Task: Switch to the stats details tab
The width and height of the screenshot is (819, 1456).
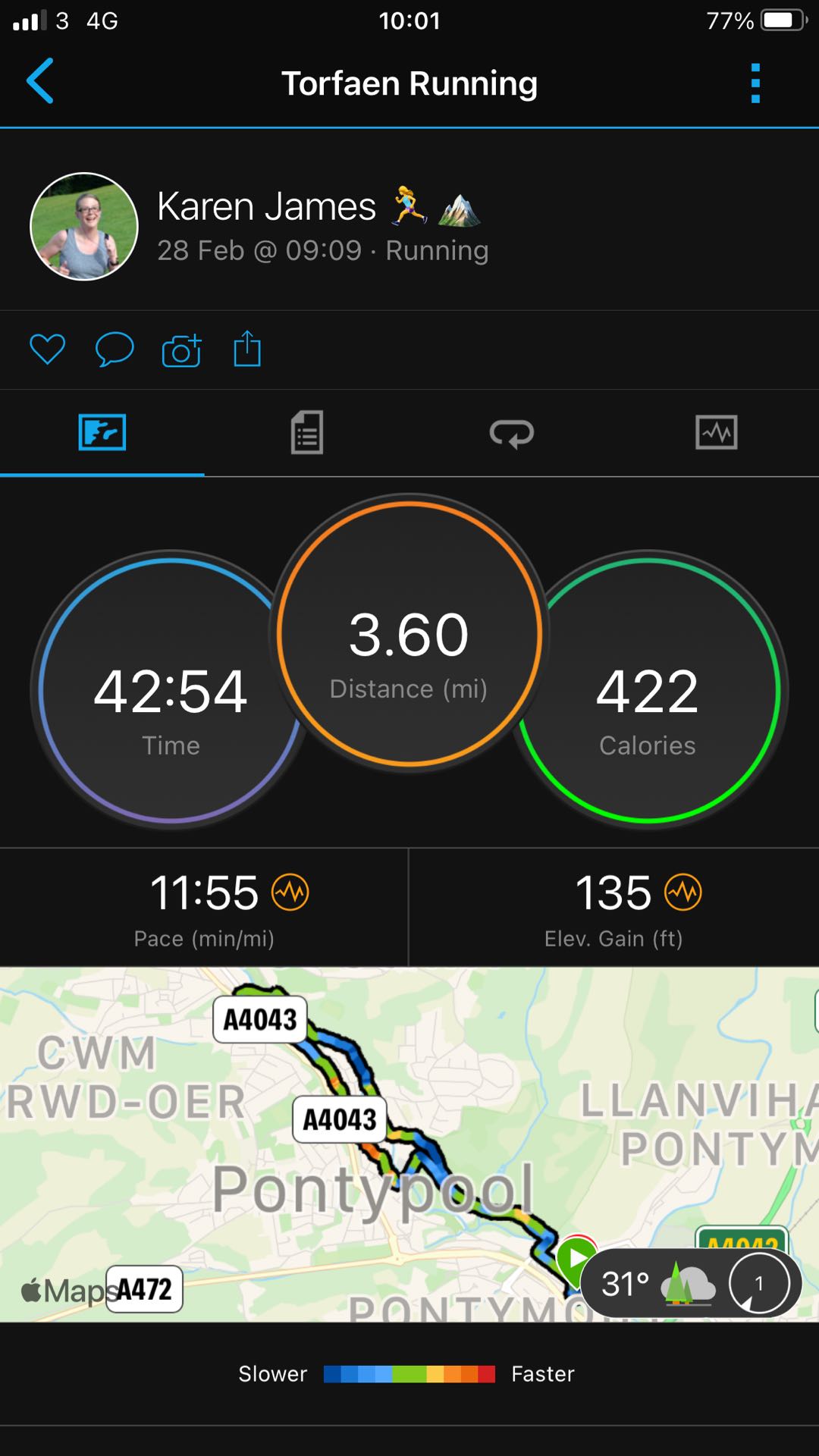Action: 307,432
